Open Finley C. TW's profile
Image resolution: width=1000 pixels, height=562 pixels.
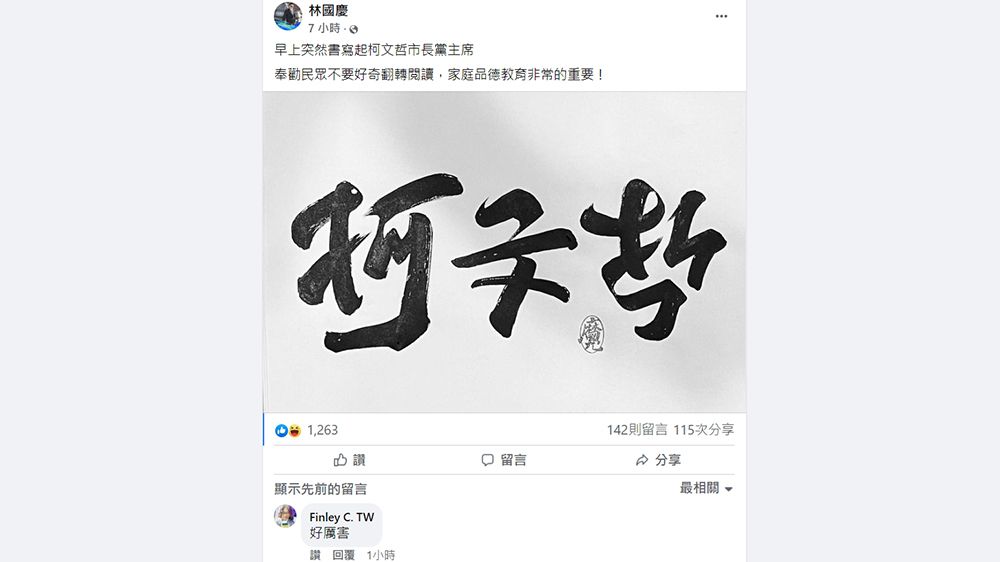click(x=341, y=517)
